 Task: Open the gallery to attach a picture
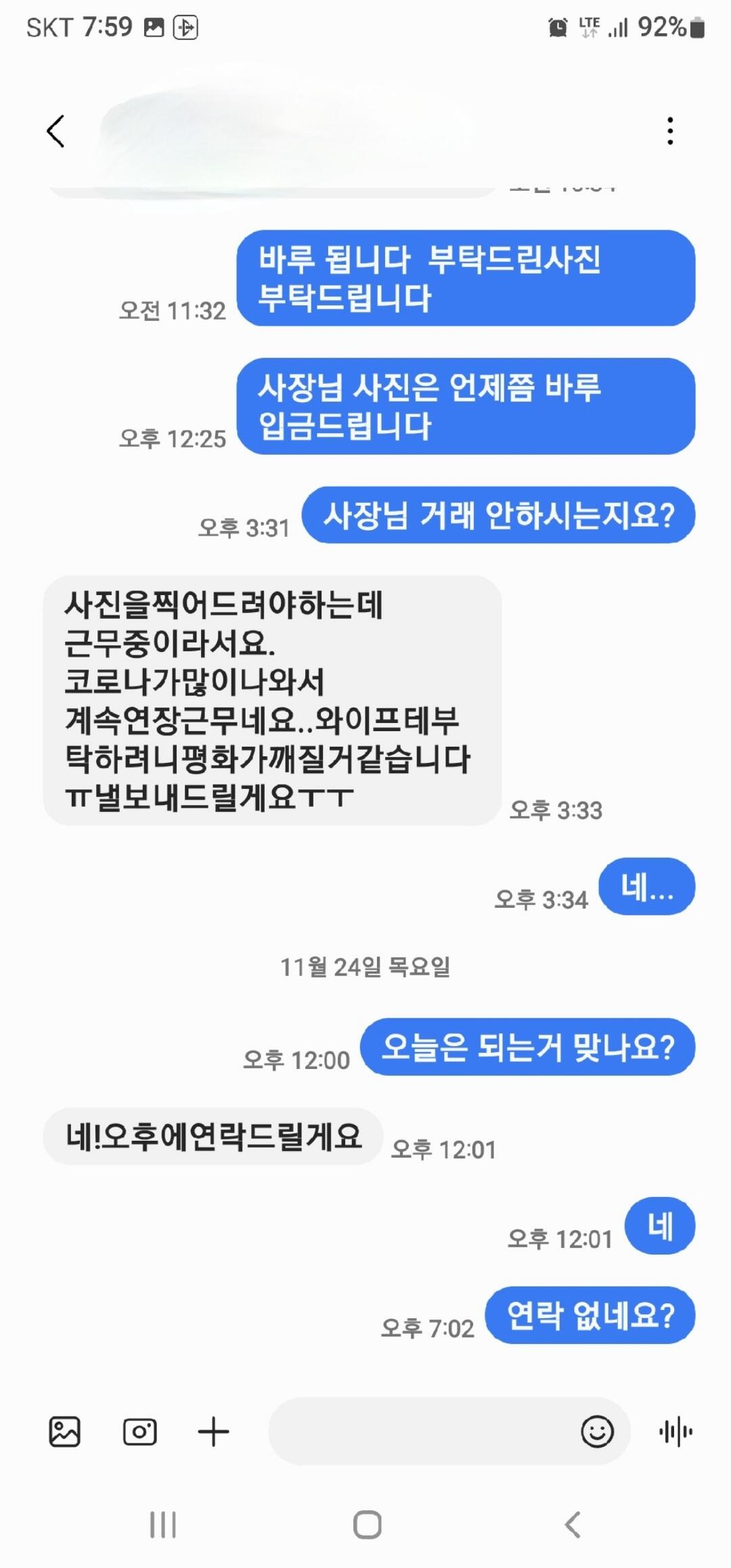click(x=65, y=1432)
